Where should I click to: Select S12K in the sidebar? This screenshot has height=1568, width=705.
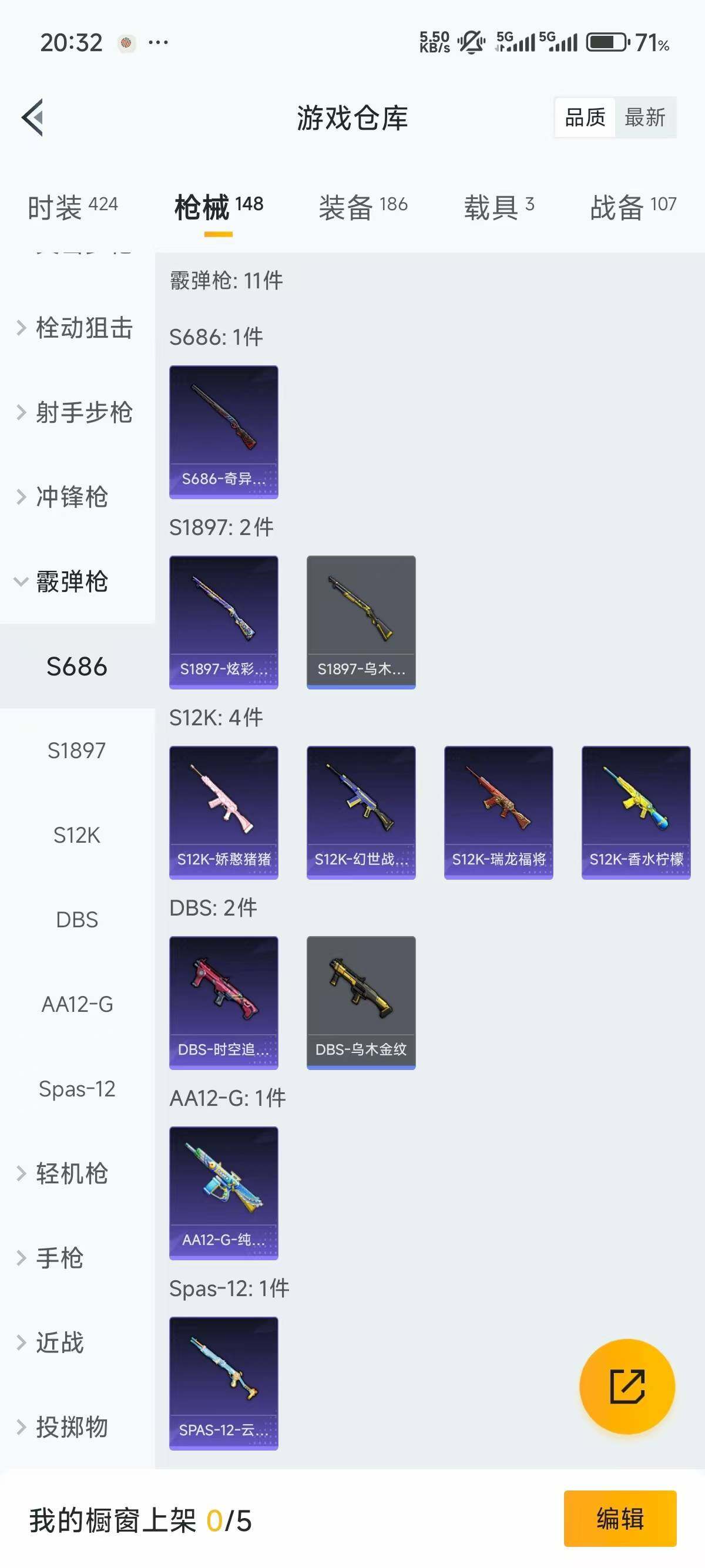click(77, 835)
